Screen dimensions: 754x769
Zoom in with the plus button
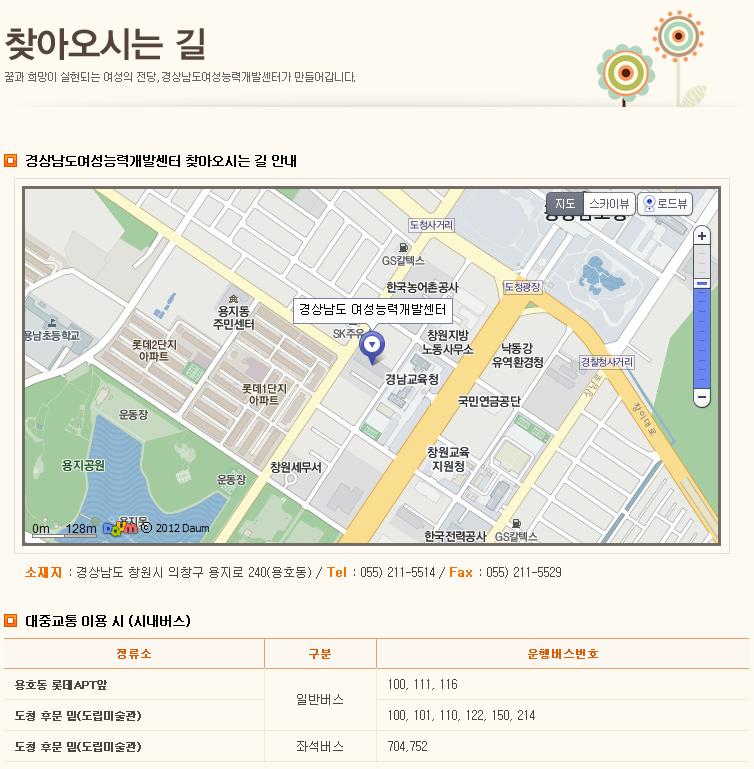[701, 236]
